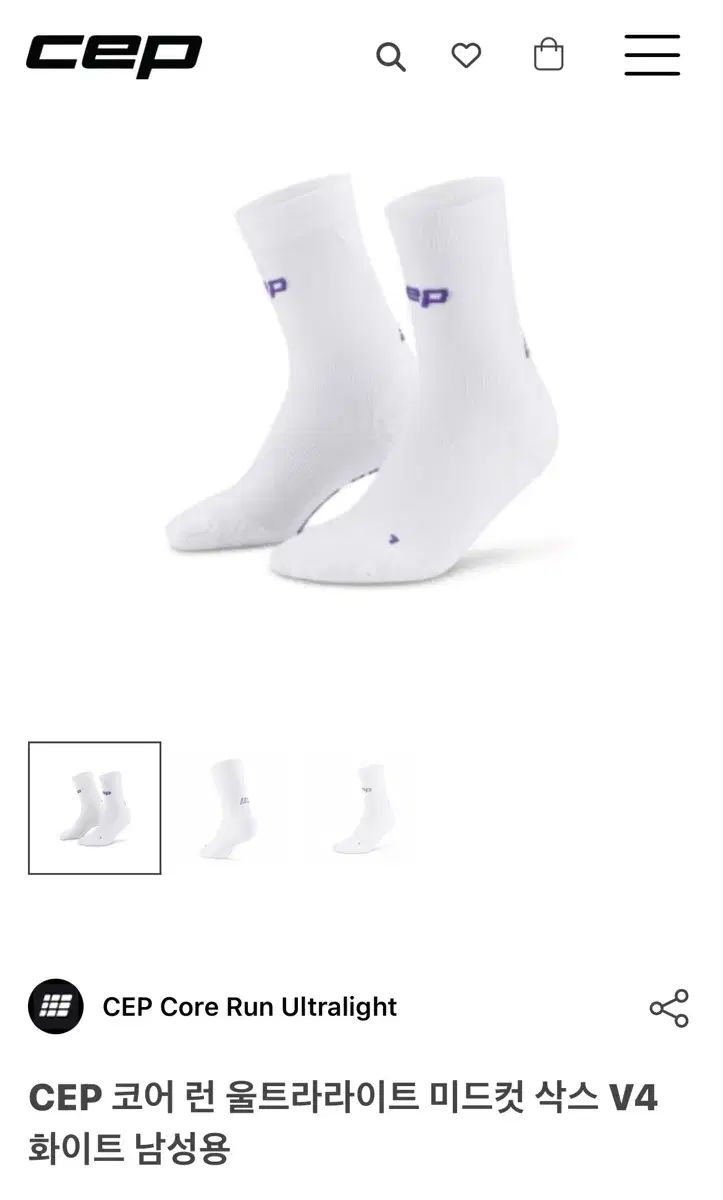723x1200 pixels.
Task: Open the wishlist heart icon
Action: 466,55
